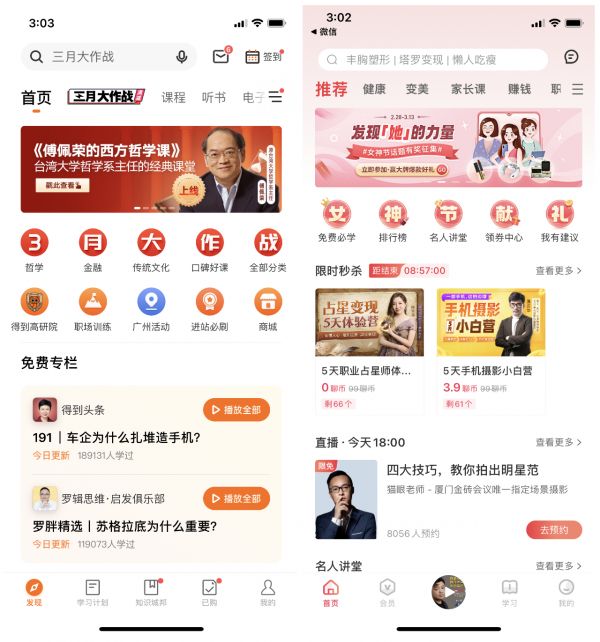Viewport: 600px width, 642px height.
Task: Tap 去预约 to reserve the live class
Action: click(x=553, y=530)
